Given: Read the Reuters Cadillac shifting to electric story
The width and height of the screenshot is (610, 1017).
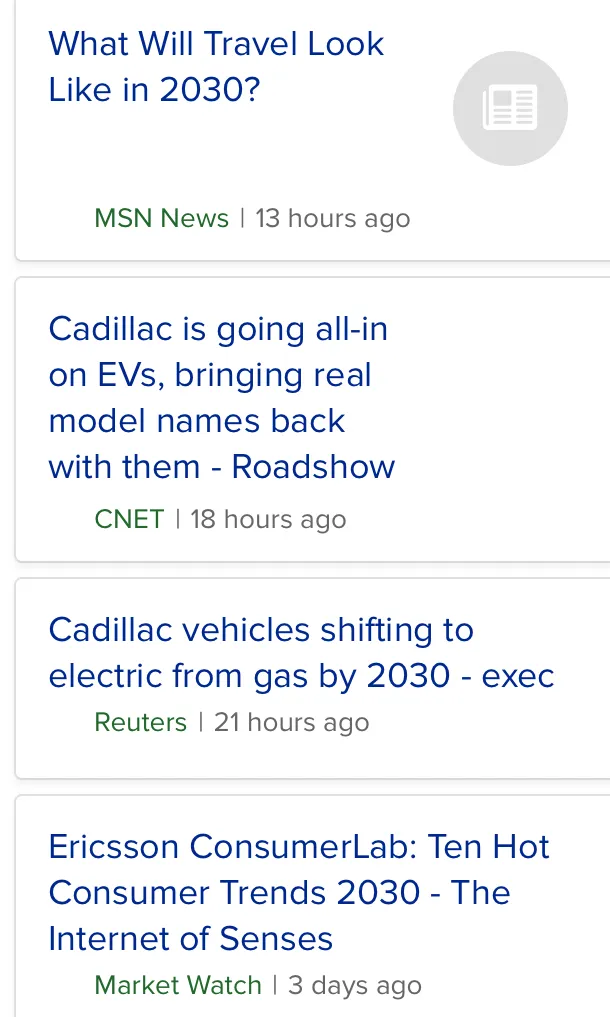Looking at the screenshot, I should [301, 652].
